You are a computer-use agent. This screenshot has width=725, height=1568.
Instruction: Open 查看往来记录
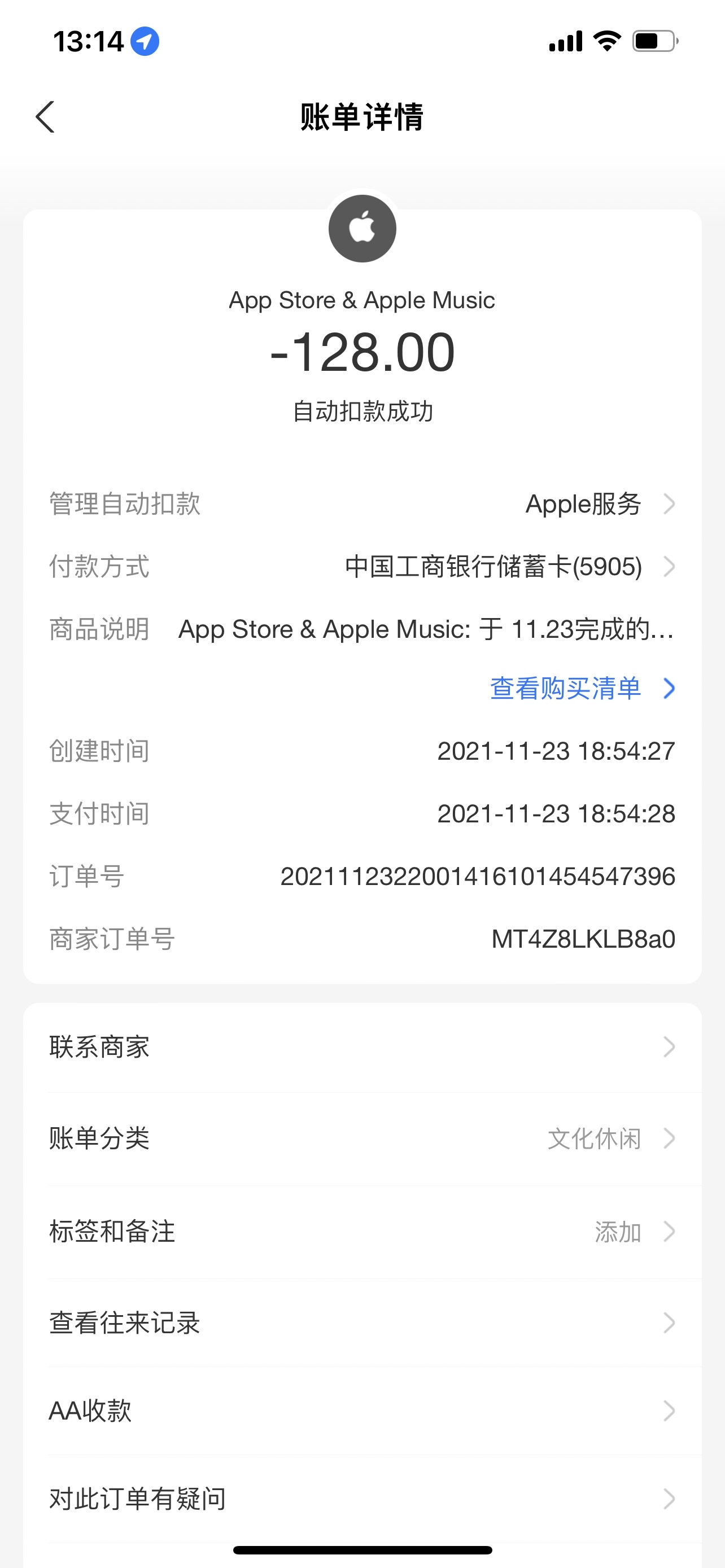pyautogui.click(x=362, y=1322)
